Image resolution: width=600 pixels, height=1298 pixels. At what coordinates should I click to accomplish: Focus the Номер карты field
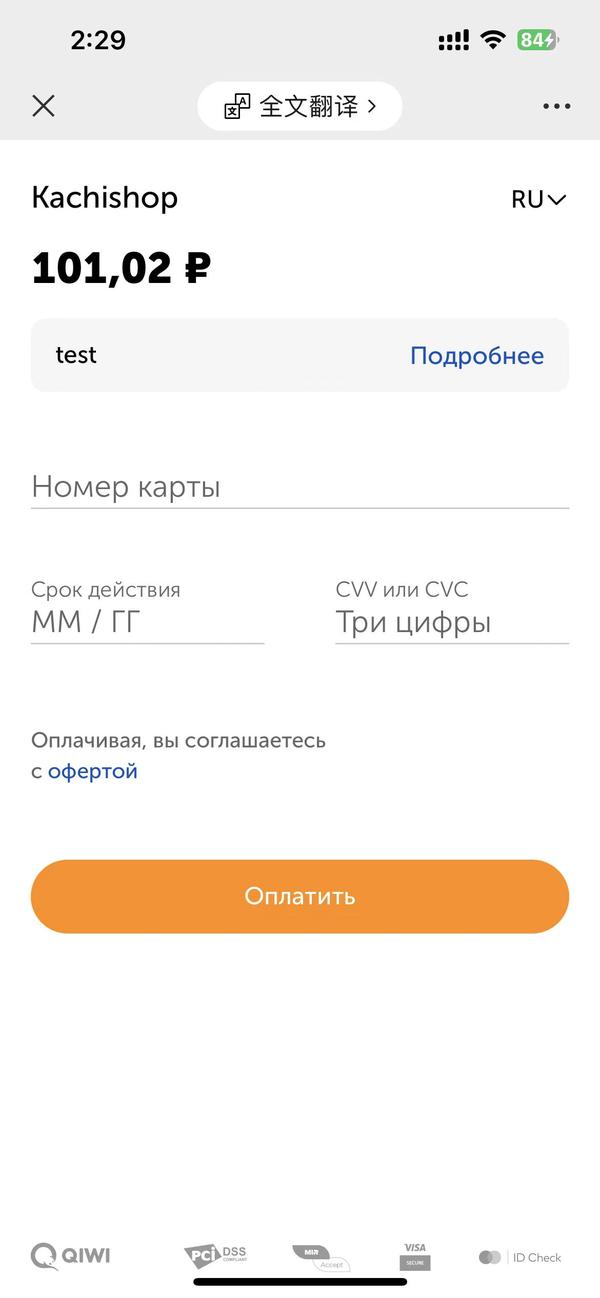tap(299, 488)
